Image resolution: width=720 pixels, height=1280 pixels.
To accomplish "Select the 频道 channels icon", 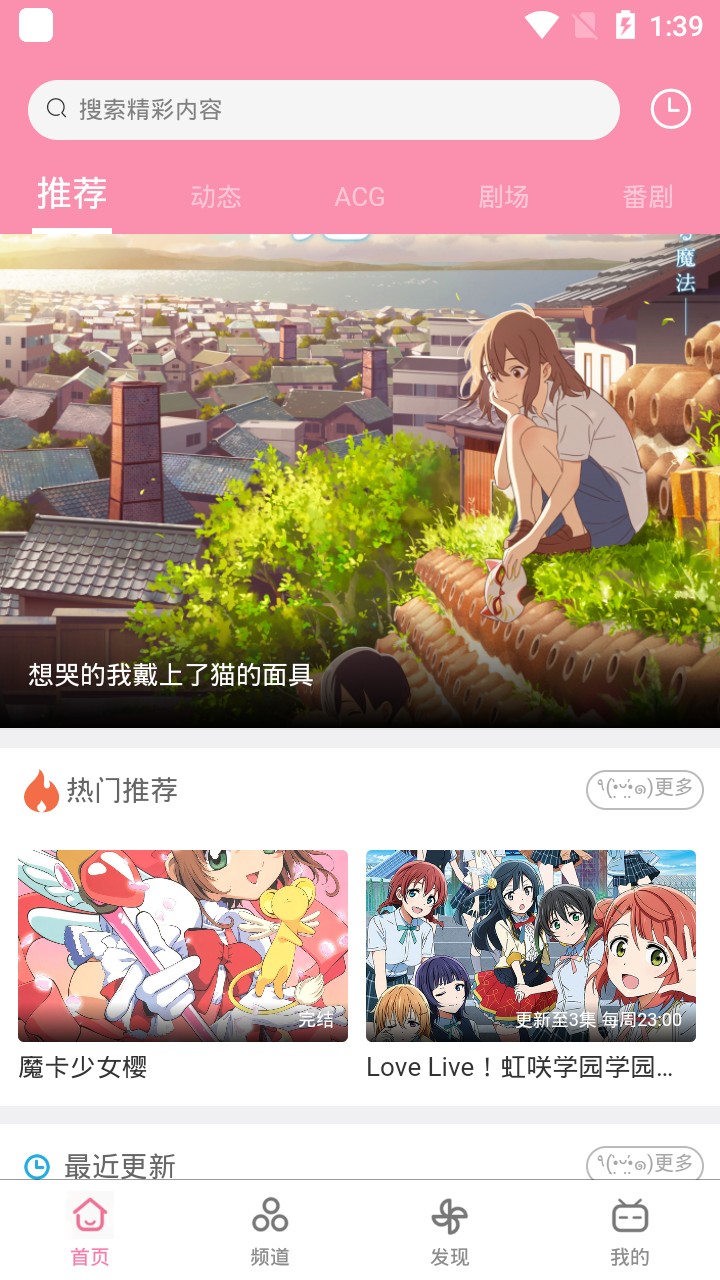I will pos(269,1215).
